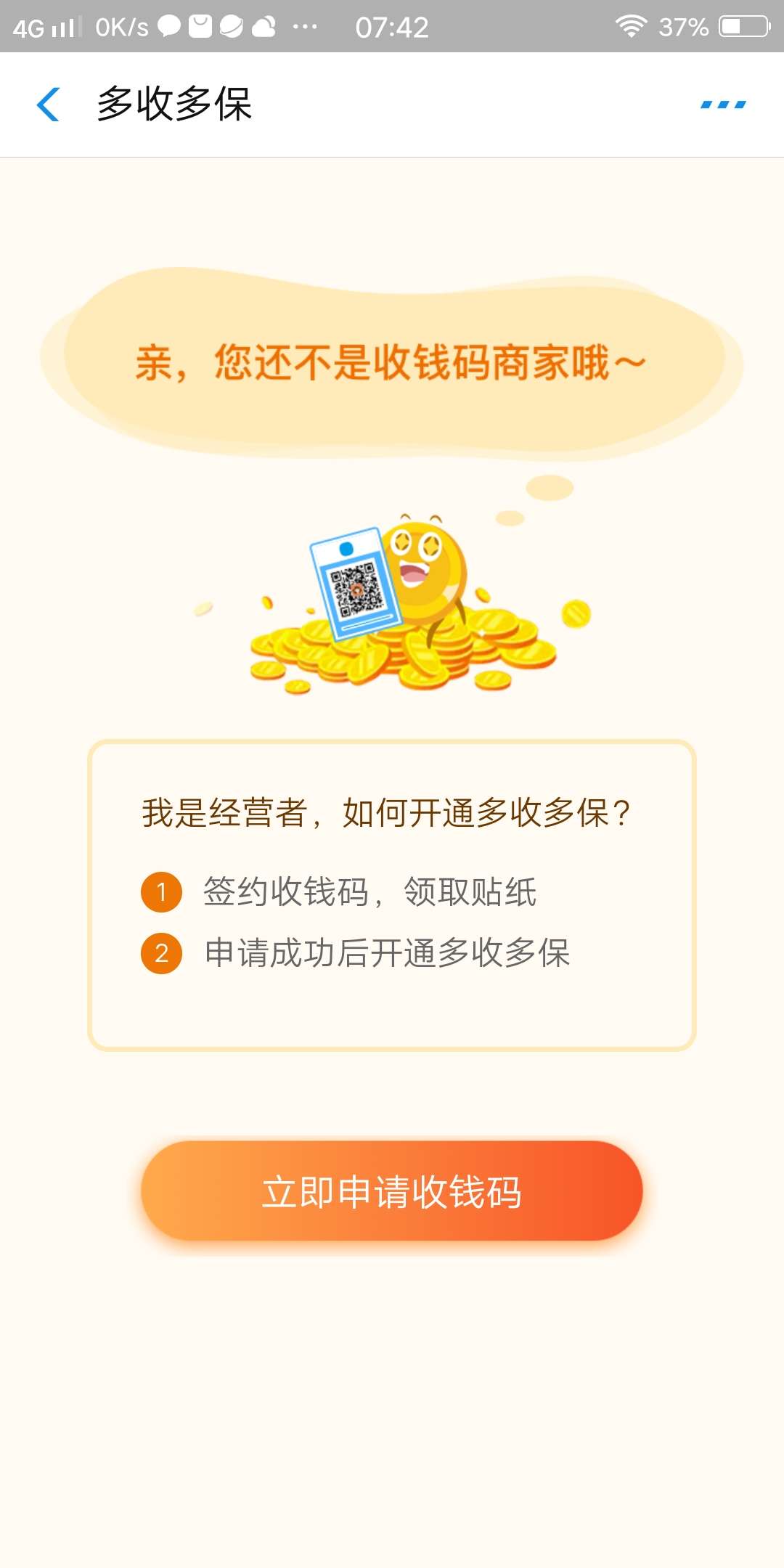Viewport: 784px width, 1568px height.
Task: Tap the 立即申请收钱码 button
Action: coord(392,1191)
